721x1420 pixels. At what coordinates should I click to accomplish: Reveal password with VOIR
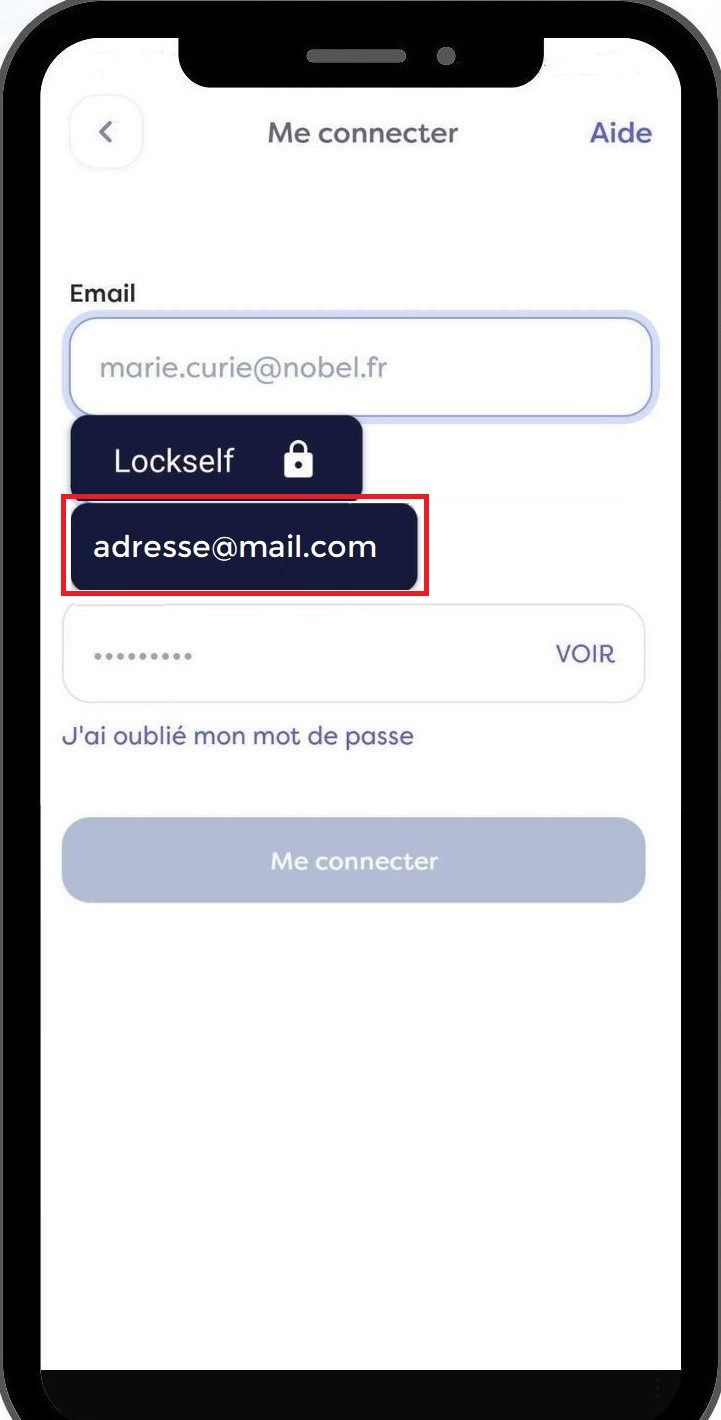[x=585, y=655]
